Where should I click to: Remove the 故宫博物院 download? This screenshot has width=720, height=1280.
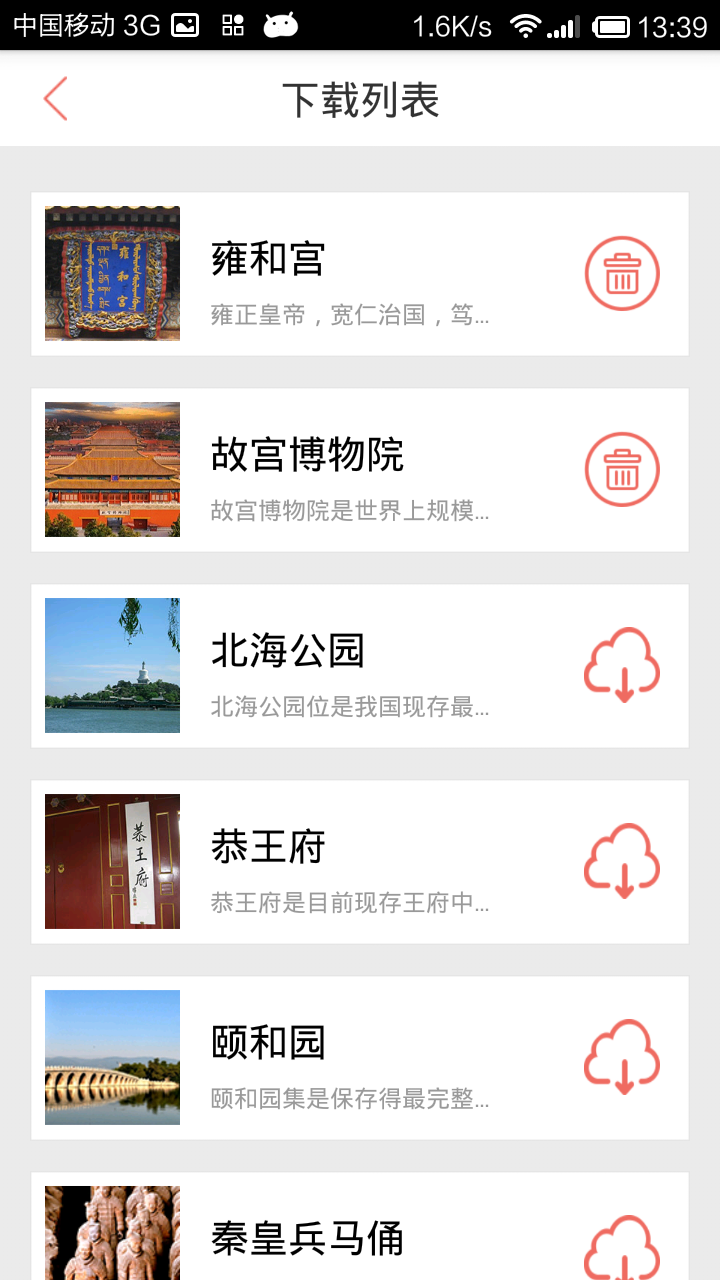click(622, 469)
